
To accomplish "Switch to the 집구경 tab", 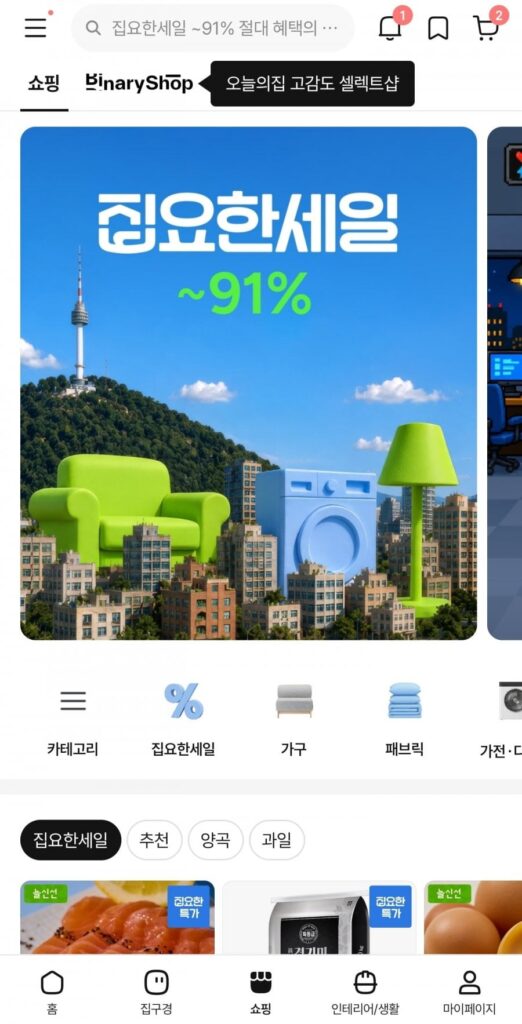I will [x=156, y=991].
